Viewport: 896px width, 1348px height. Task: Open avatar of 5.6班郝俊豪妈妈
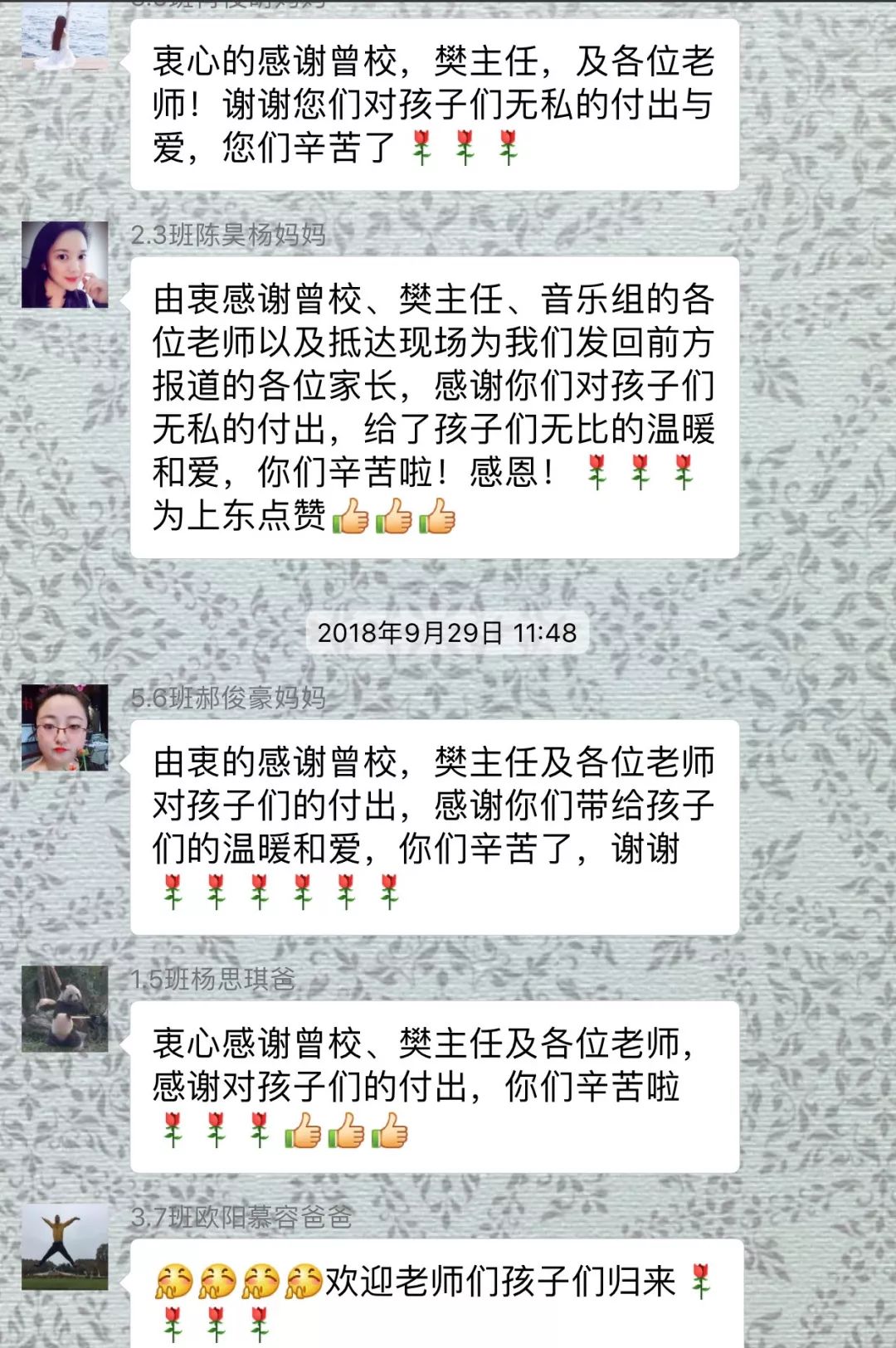(x=65, y=728)
